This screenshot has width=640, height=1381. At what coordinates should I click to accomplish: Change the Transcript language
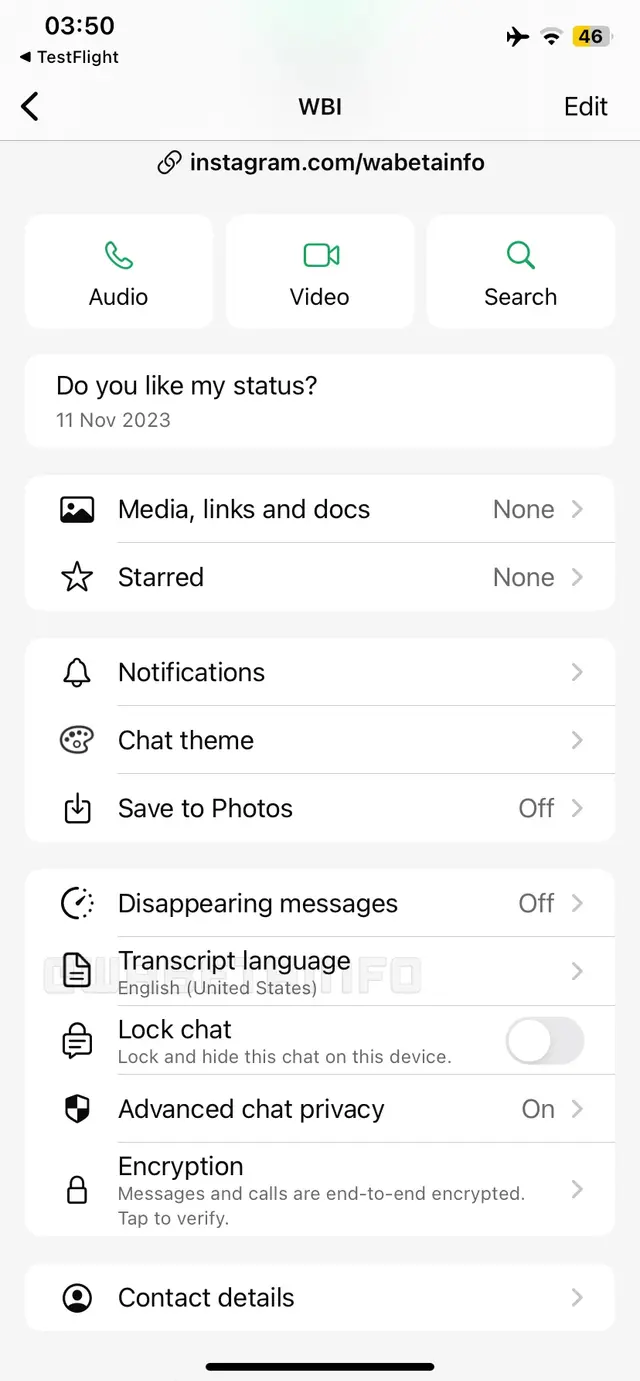pyautogui.click(x=320, y=971)
